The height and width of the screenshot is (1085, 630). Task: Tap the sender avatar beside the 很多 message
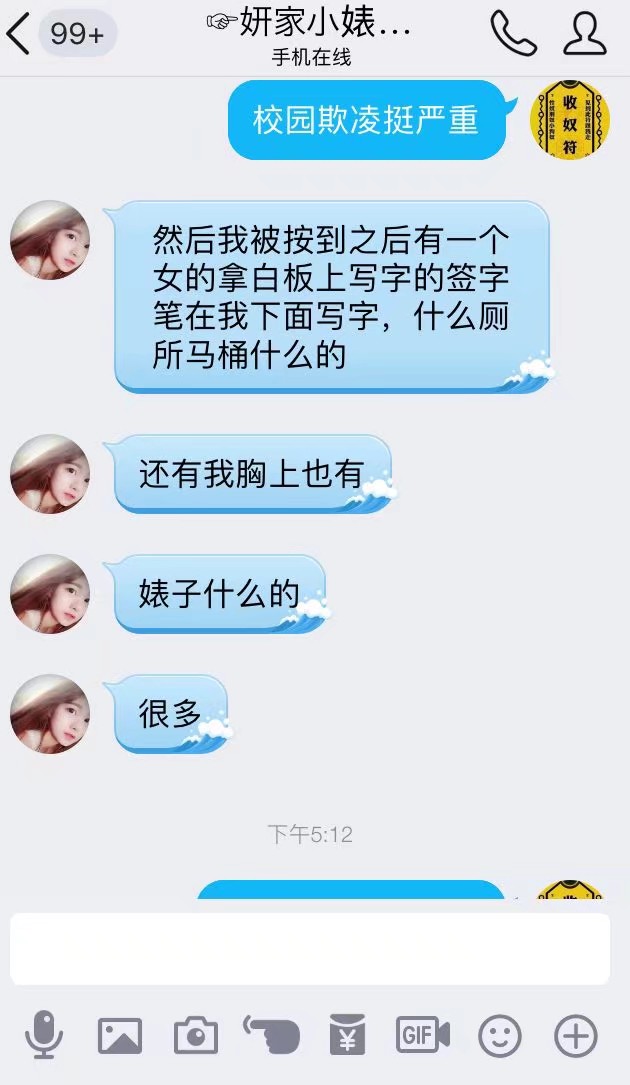tap(50, 714)
